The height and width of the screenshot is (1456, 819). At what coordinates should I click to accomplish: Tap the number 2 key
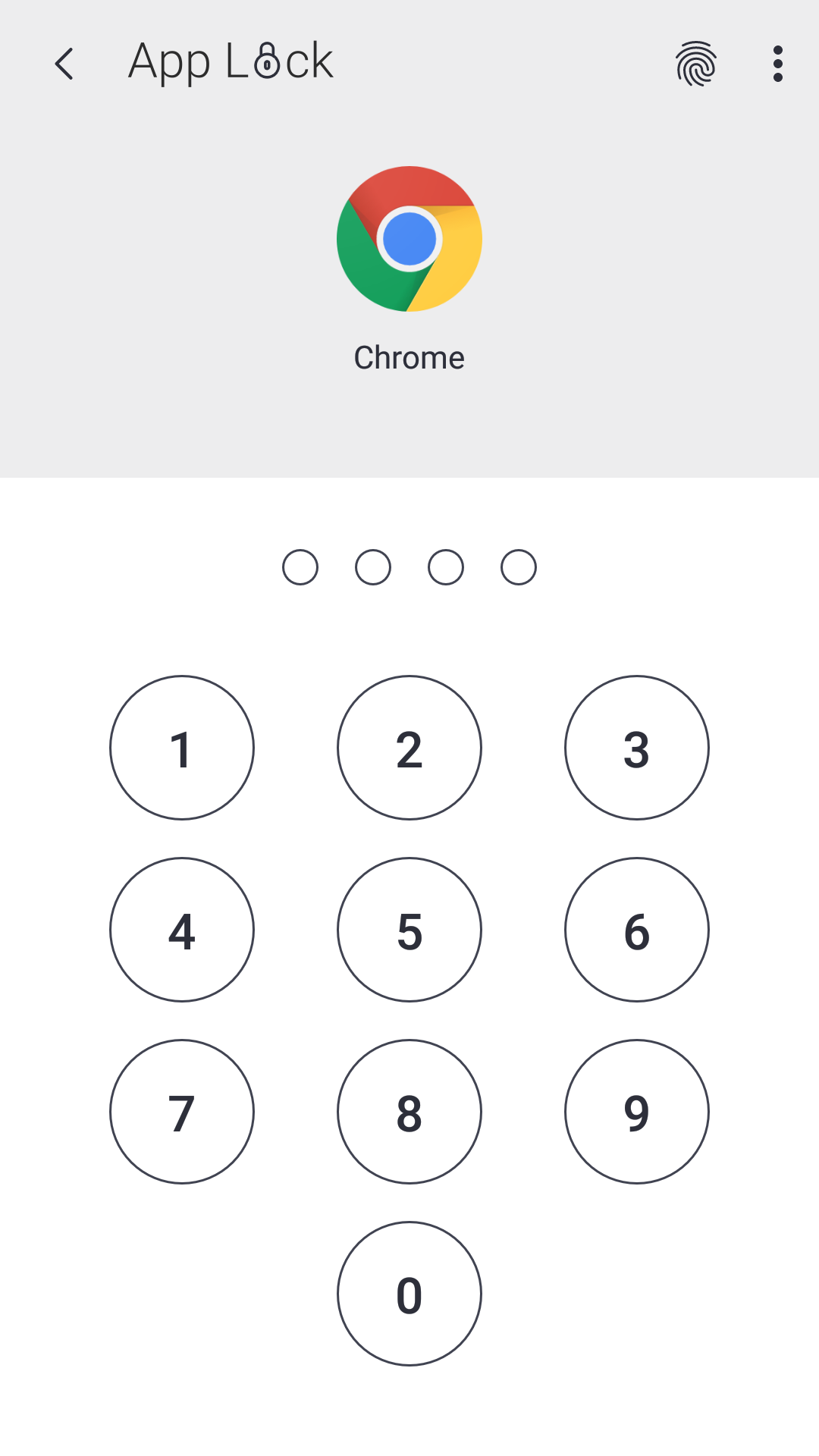click(409, 748)
